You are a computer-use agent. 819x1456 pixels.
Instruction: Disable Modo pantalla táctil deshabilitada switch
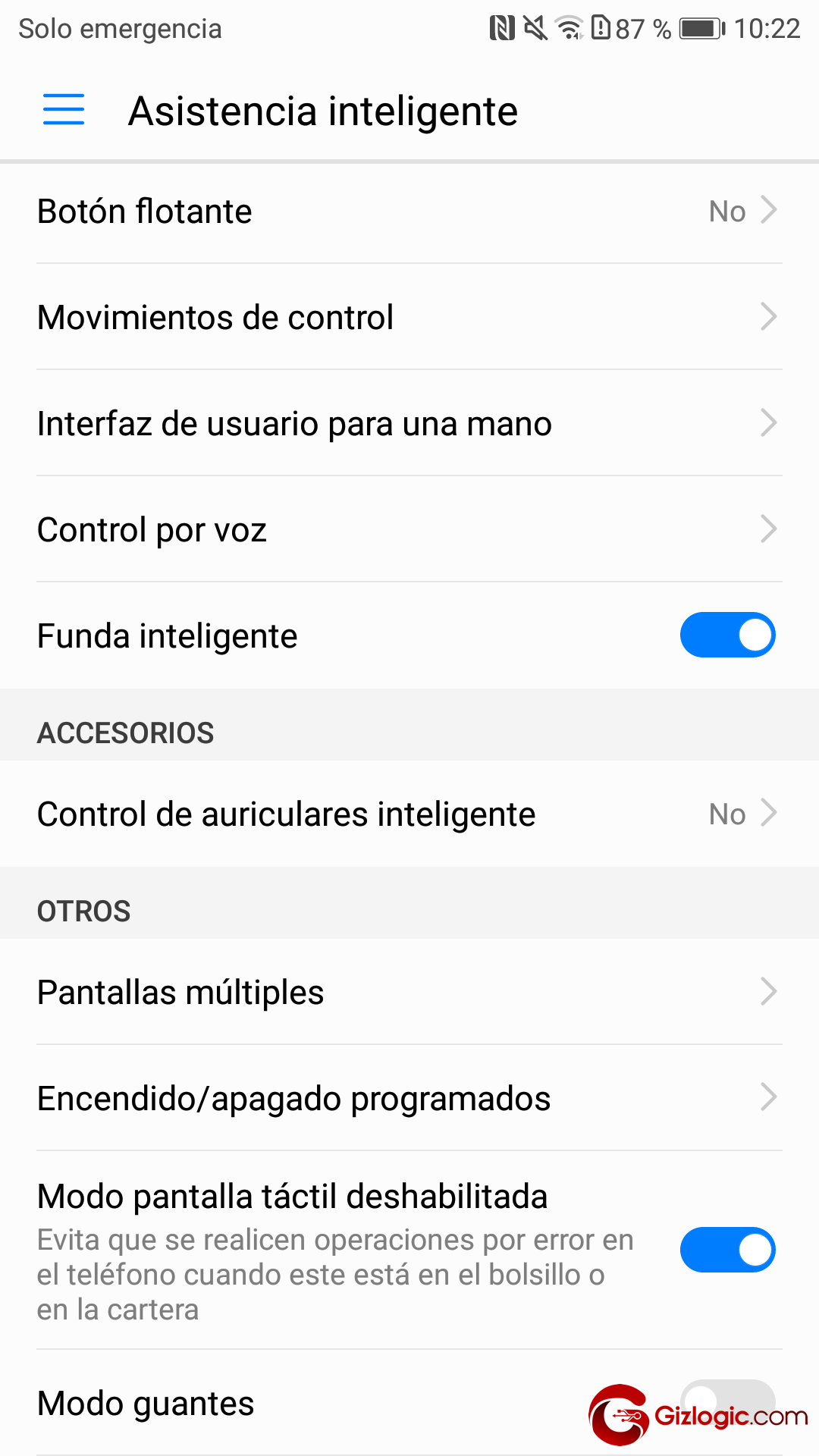726,1250
